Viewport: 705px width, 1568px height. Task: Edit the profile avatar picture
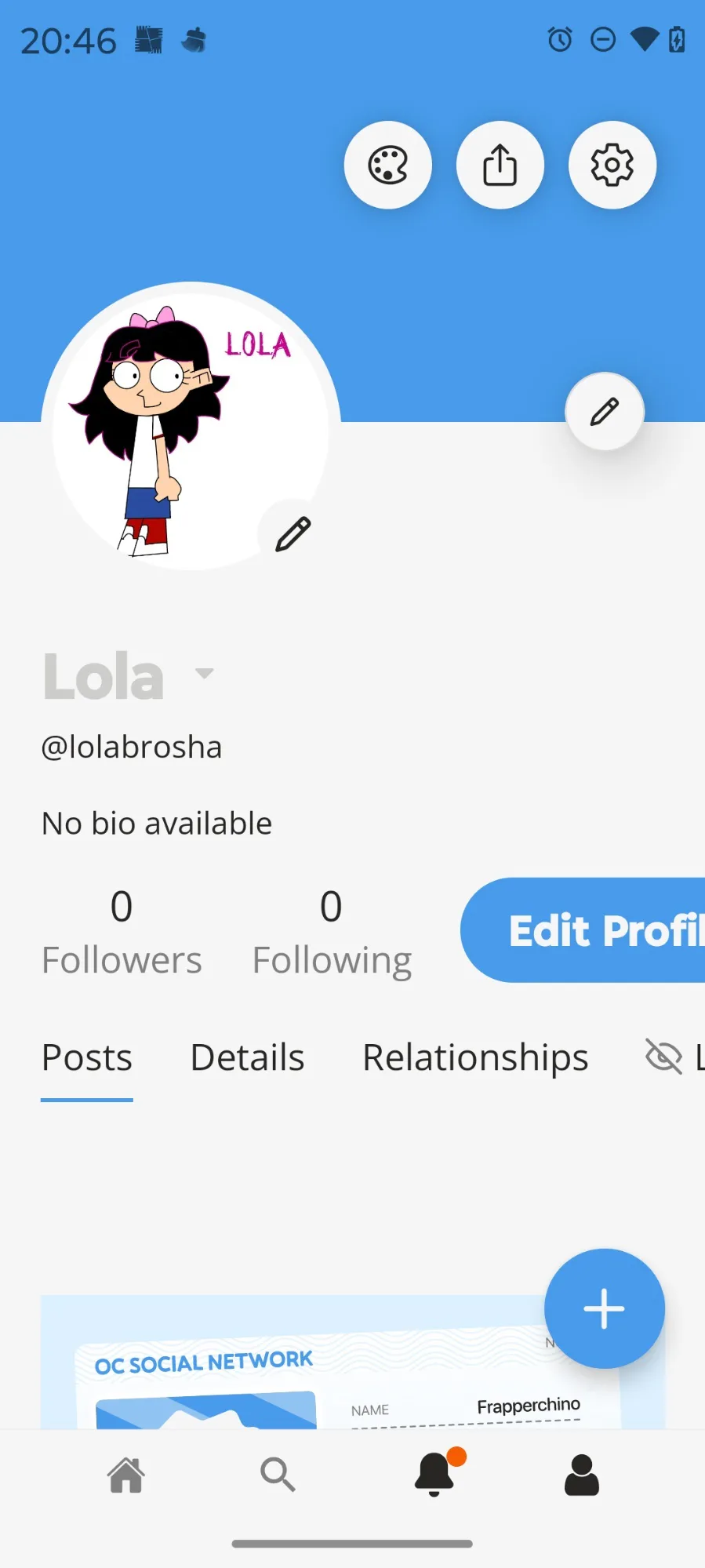point(293,534)
